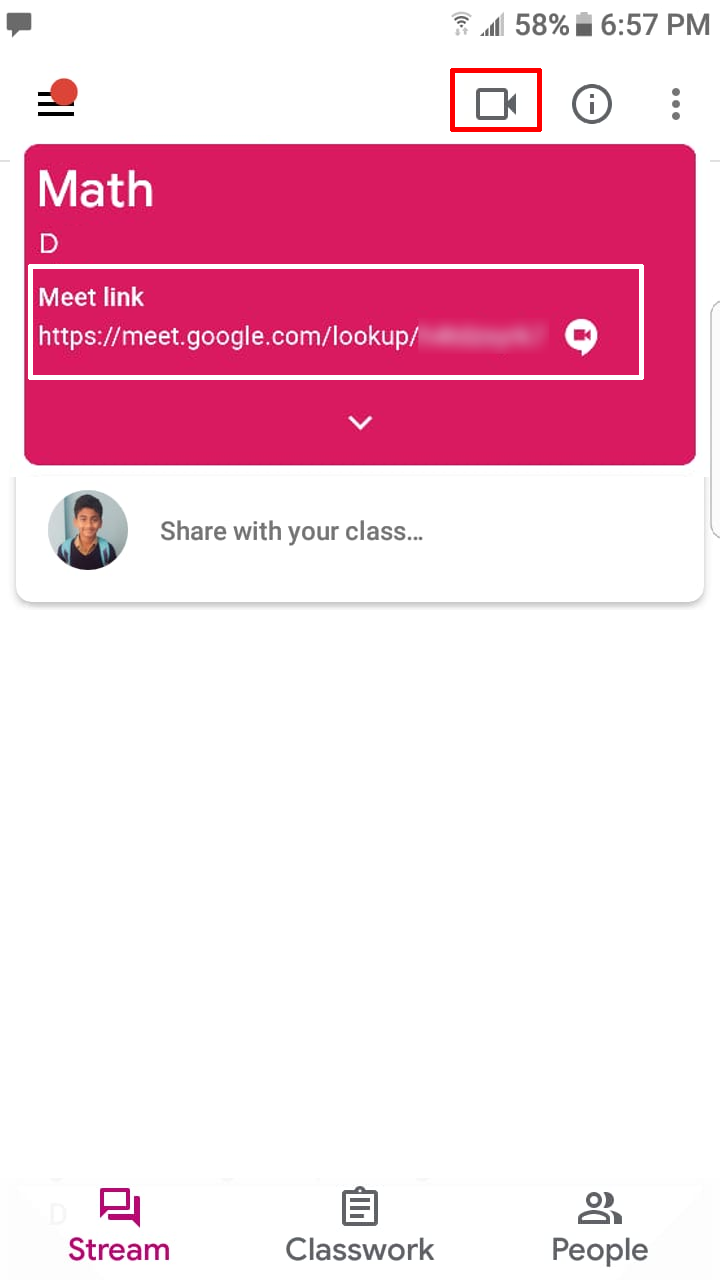
Task: Open the class info icon
Action: coord(591,103)
